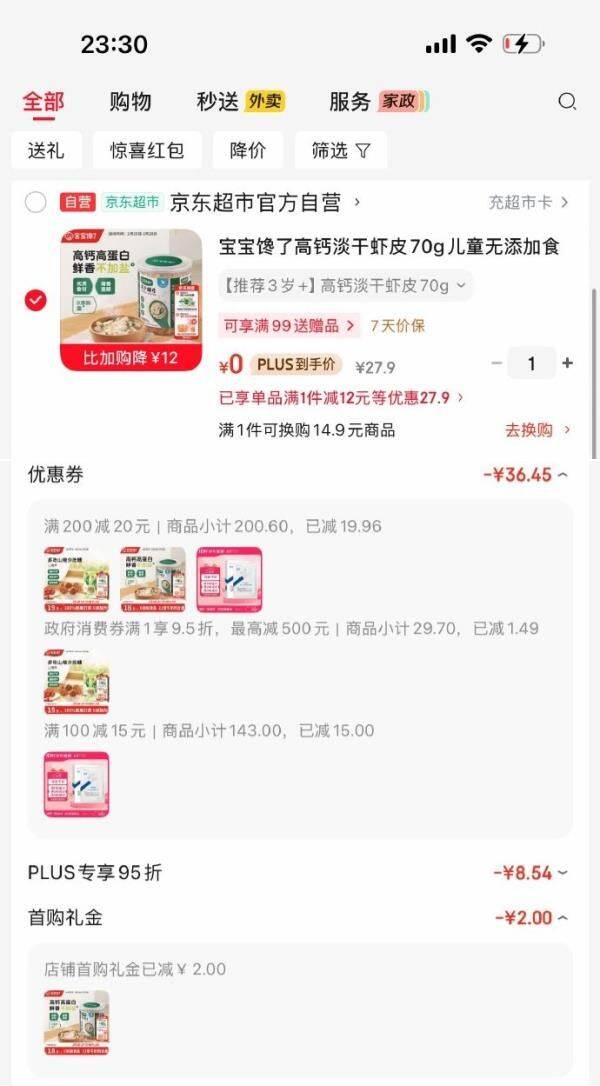Increase shrimp quantity with plus
Screen dimensions: 600x1086
[568, 364]
